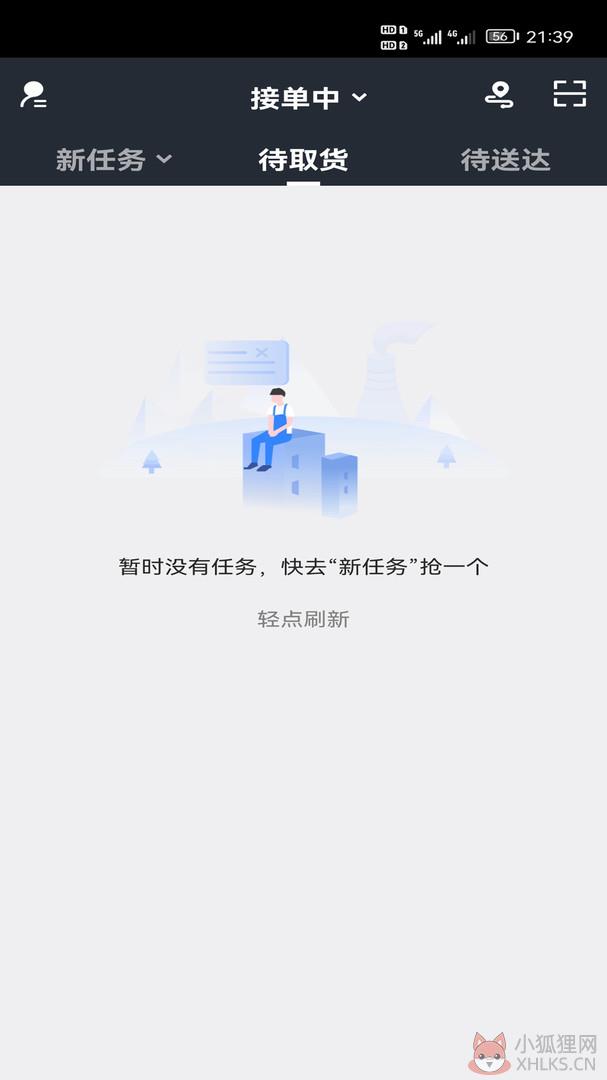Open the profile and messages icon
Viewport: 607px width, 1080px height.
[33, 95]
